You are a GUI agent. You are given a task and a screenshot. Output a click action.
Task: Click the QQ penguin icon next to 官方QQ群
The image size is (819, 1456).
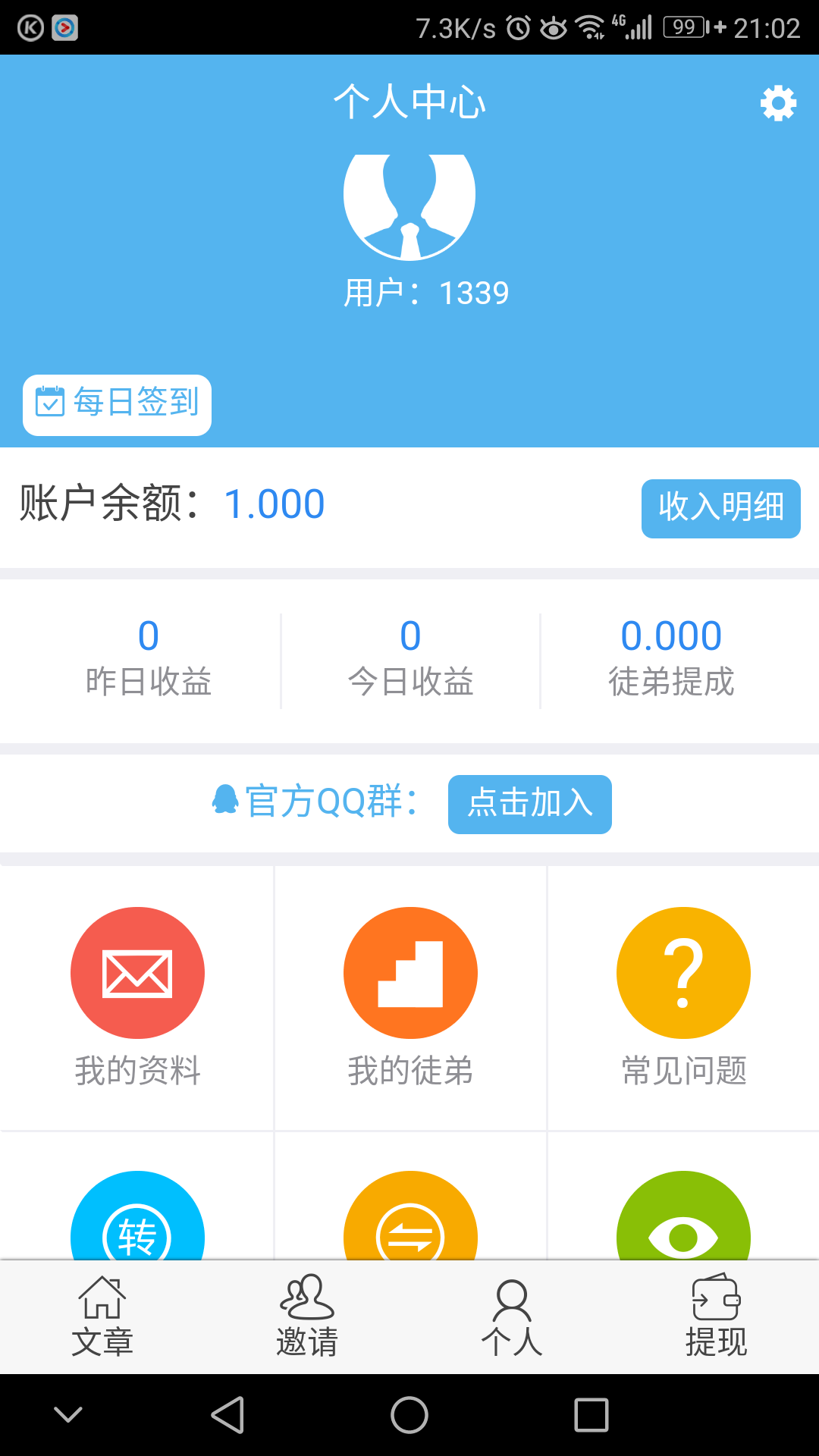coord(225,800)
